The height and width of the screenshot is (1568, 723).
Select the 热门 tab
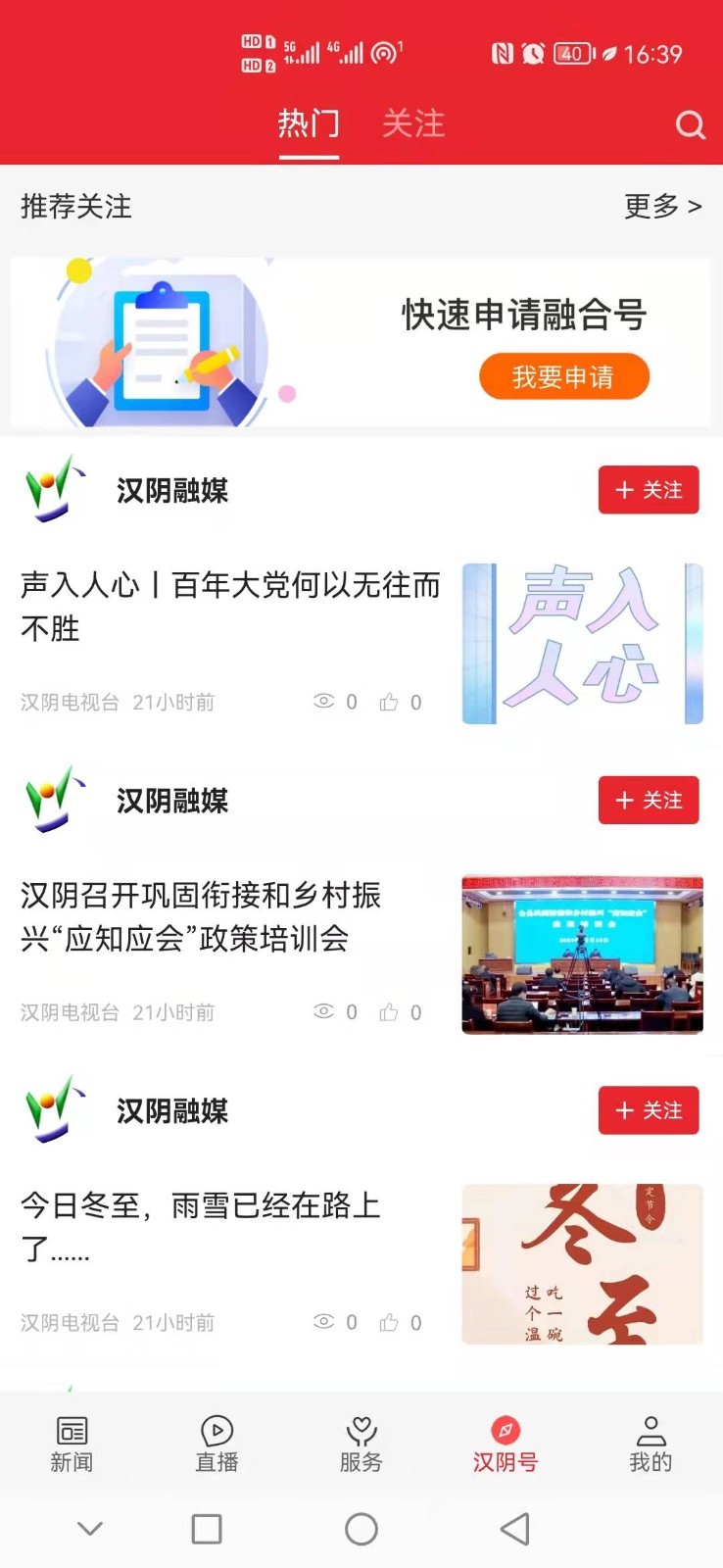tap(309, 124)
